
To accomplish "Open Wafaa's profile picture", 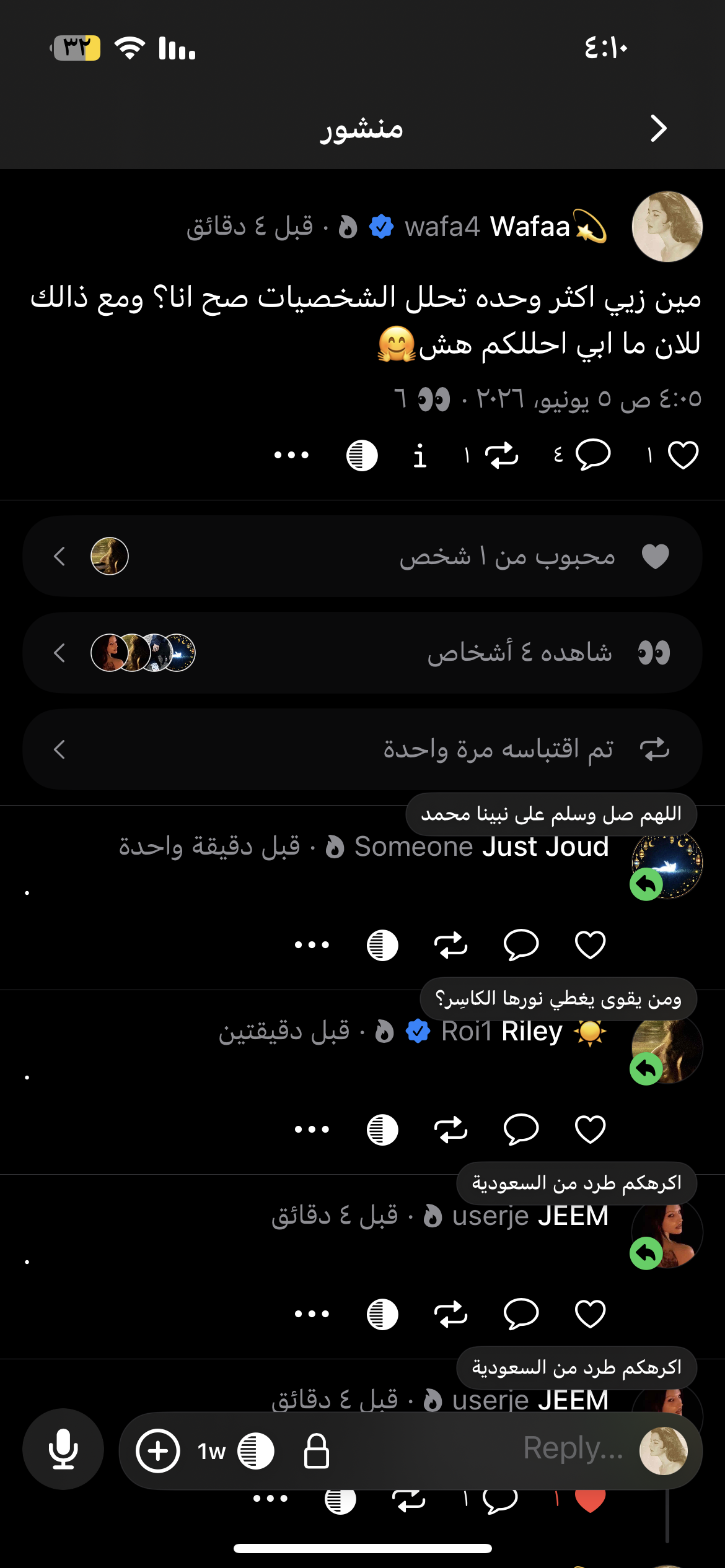I will [x=667, y=227].
